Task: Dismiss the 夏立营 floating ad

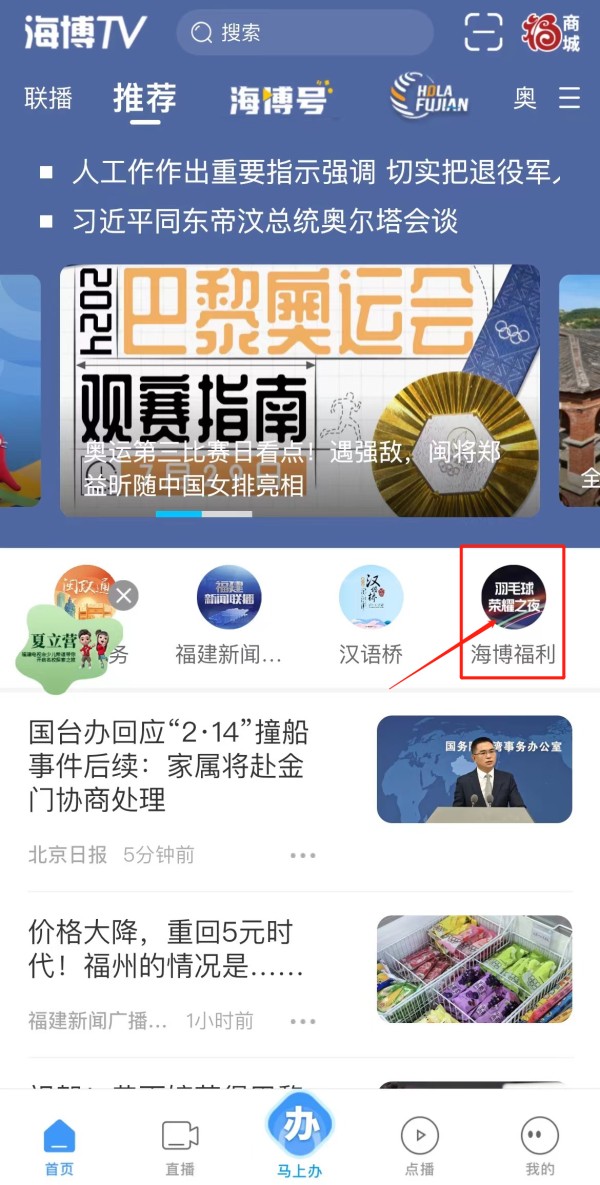Action: (x=124, y=596)
